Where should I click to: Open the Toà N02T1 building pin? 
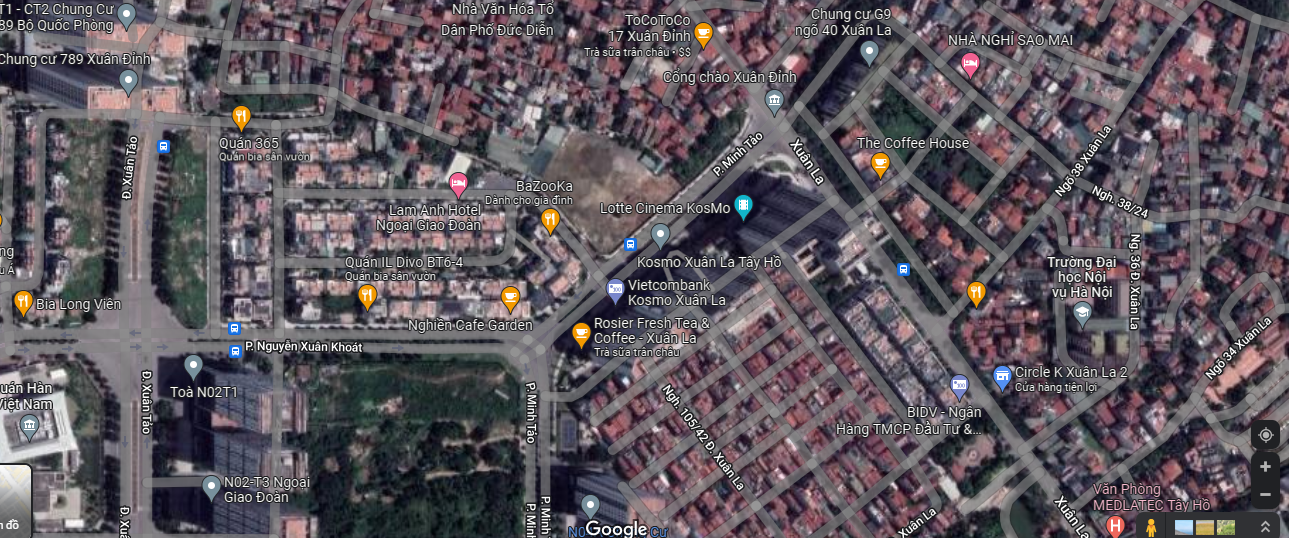(x=193, y=366)
